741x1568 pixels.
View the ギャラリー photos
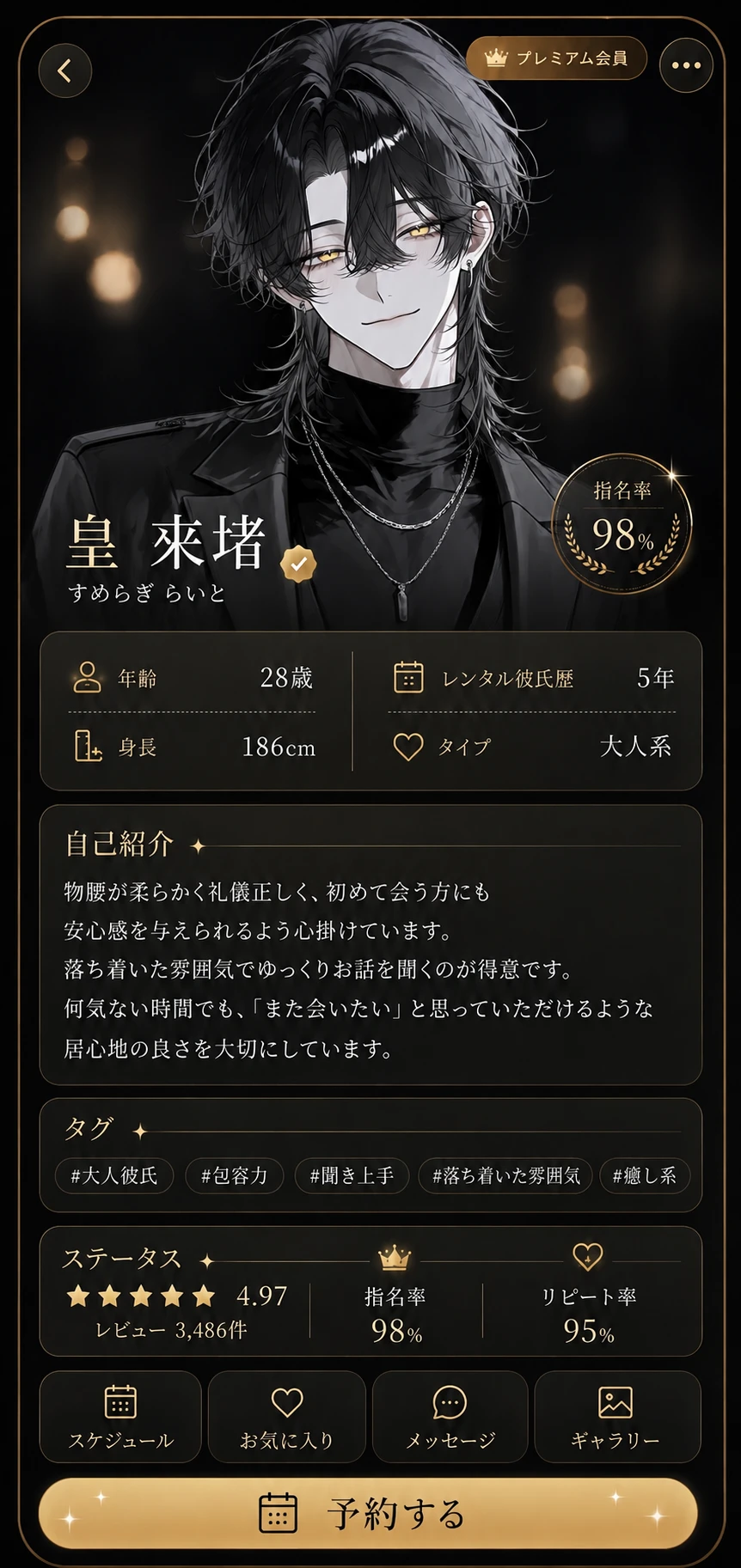pyautogui.click(x=616, y=1417)
